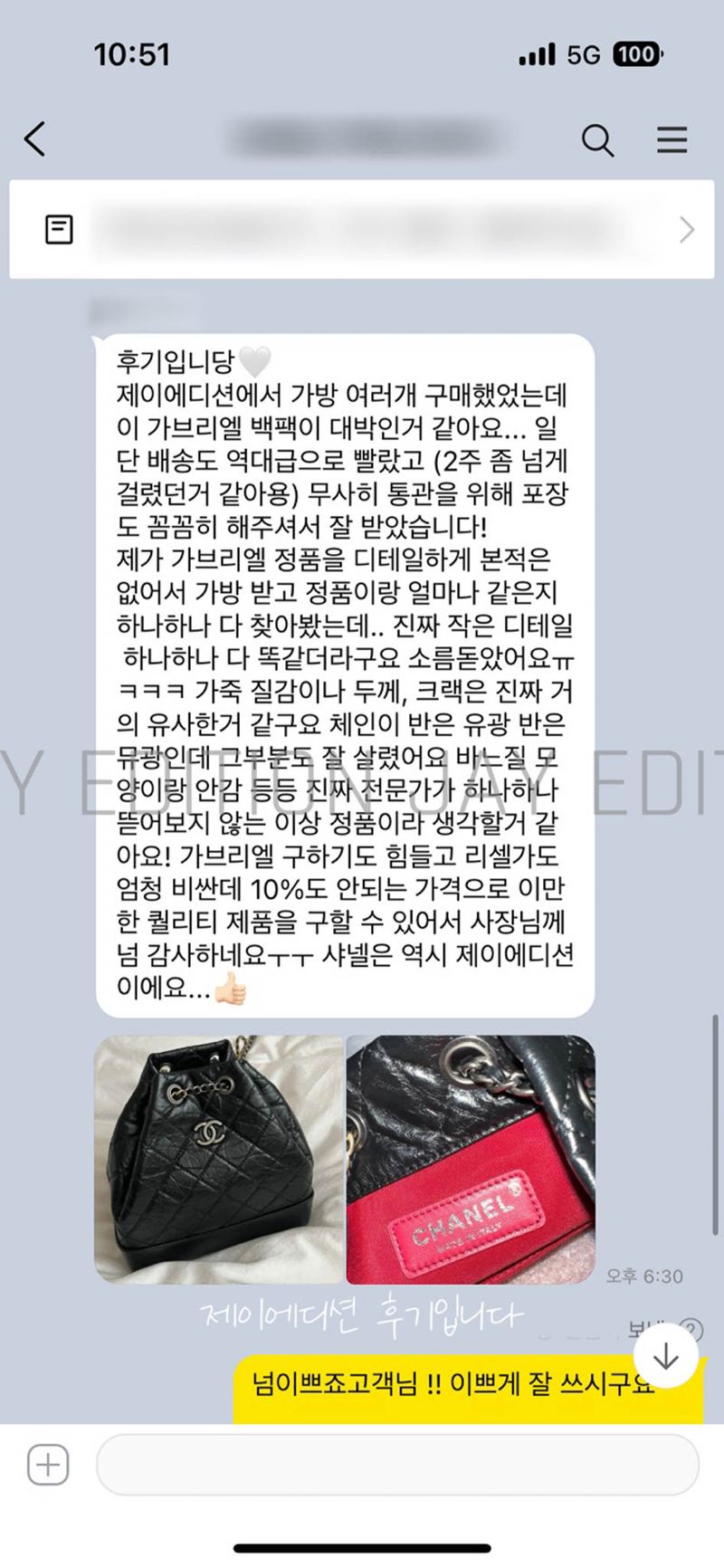The image size is (724, 1568).
Task: Open the plus attachment menu
Action: (x=48, y=1465)
